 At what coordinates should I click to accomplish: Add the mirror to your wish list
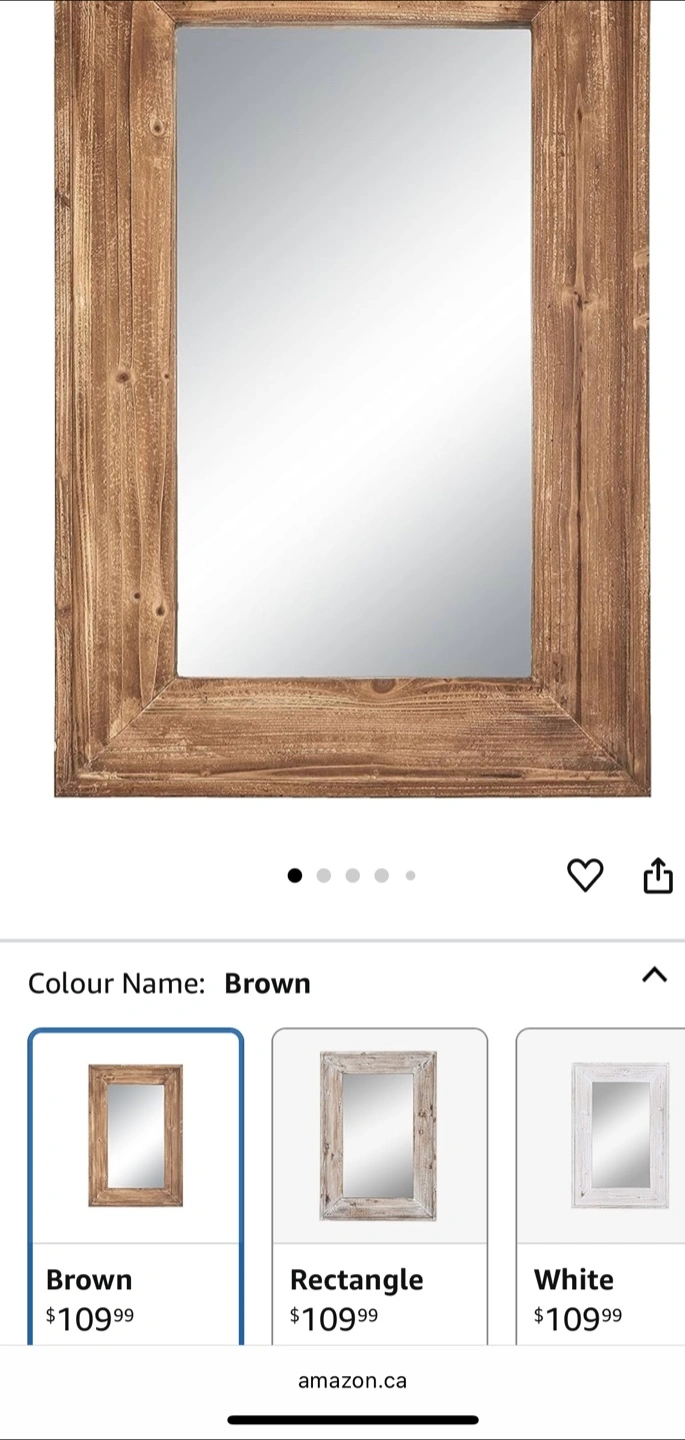click(x=585, y=875)
